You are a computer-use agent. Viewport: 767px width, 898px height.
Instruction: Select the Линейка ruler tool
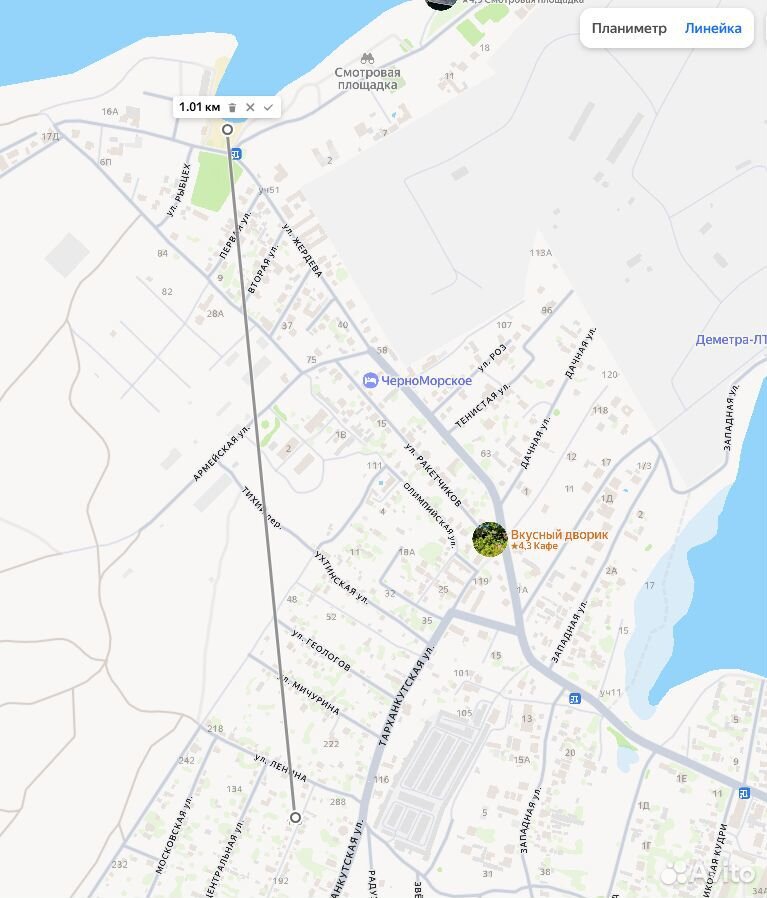coord(713,28)
